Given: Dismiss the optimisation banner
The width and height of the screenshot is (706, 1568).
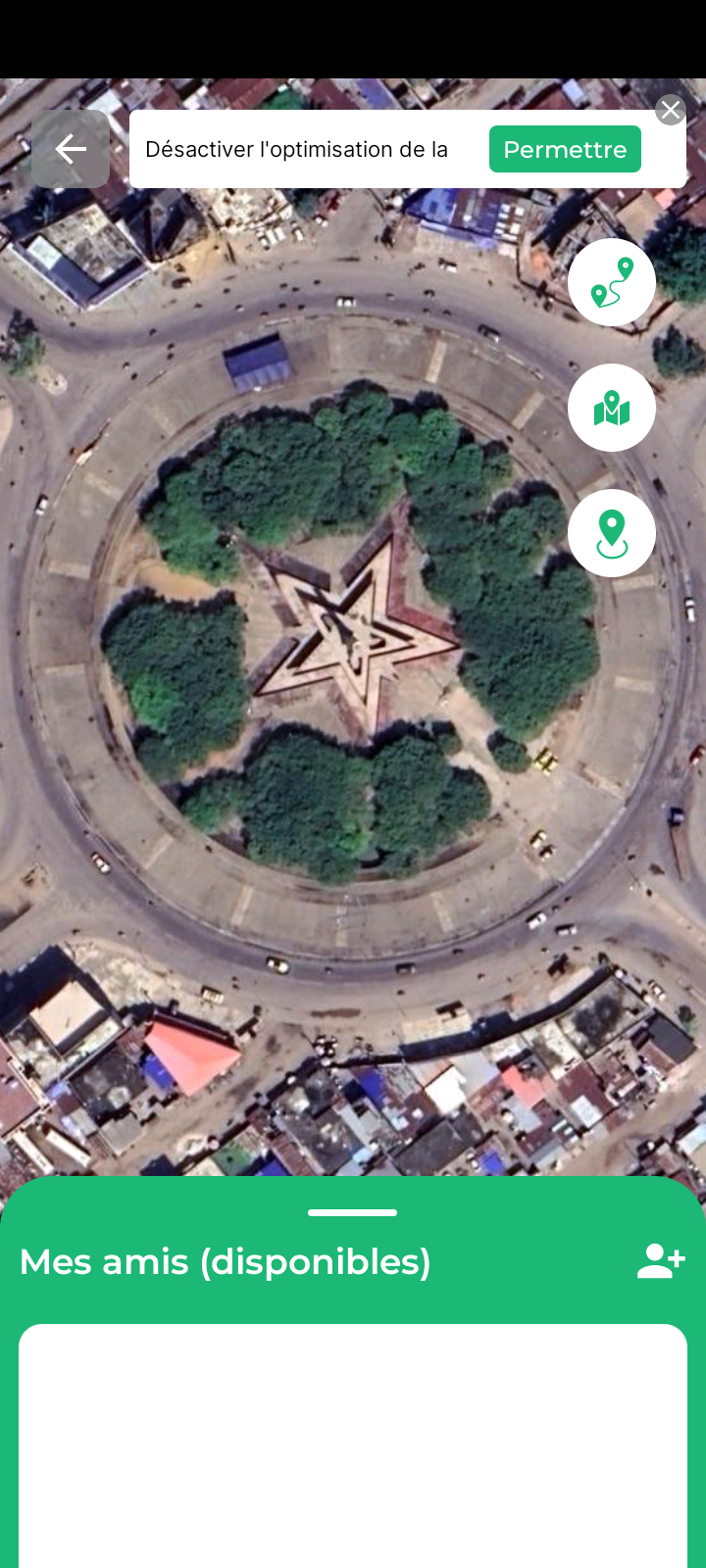Looking at the screenshot, I should pos(670,111).
